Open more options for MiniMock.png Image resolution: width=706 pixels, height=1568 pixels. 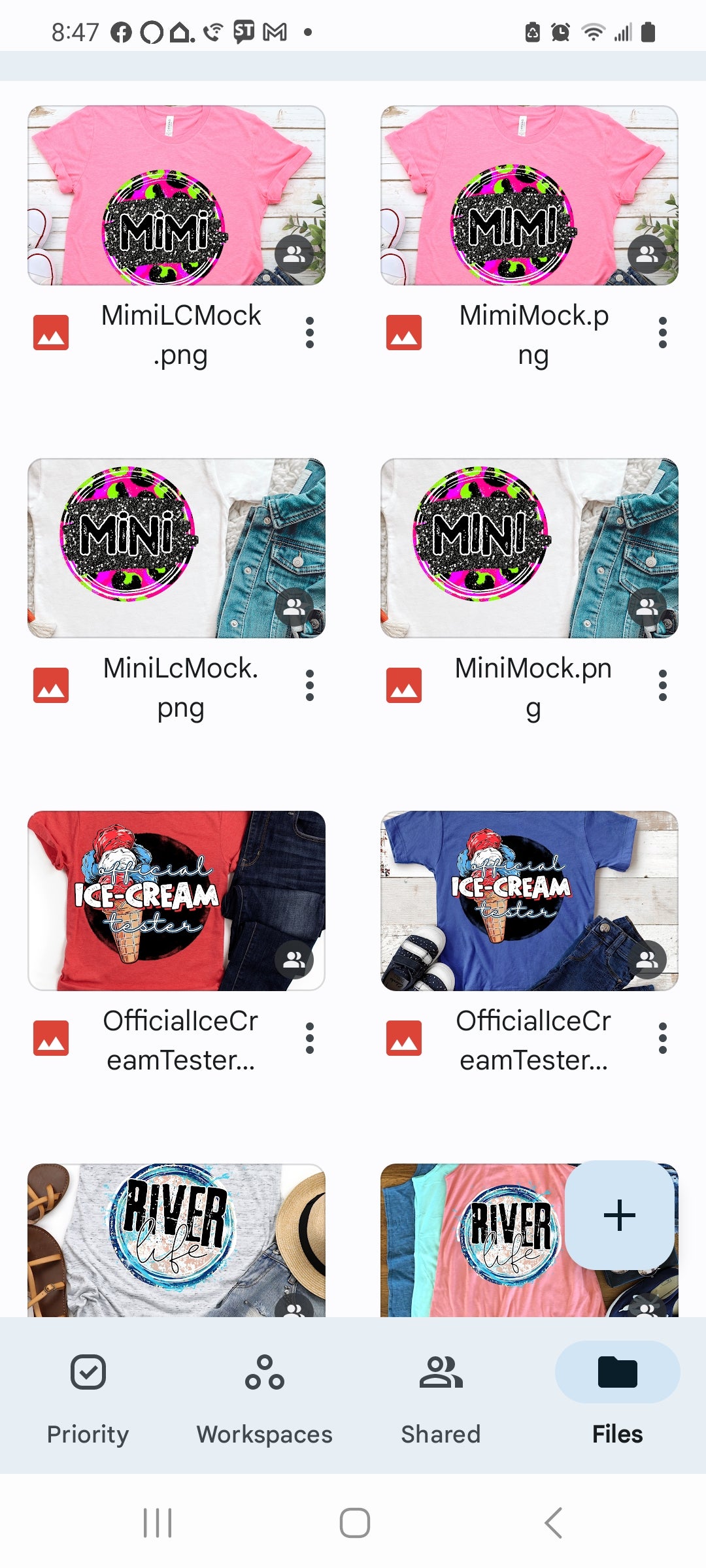(663, 686)
